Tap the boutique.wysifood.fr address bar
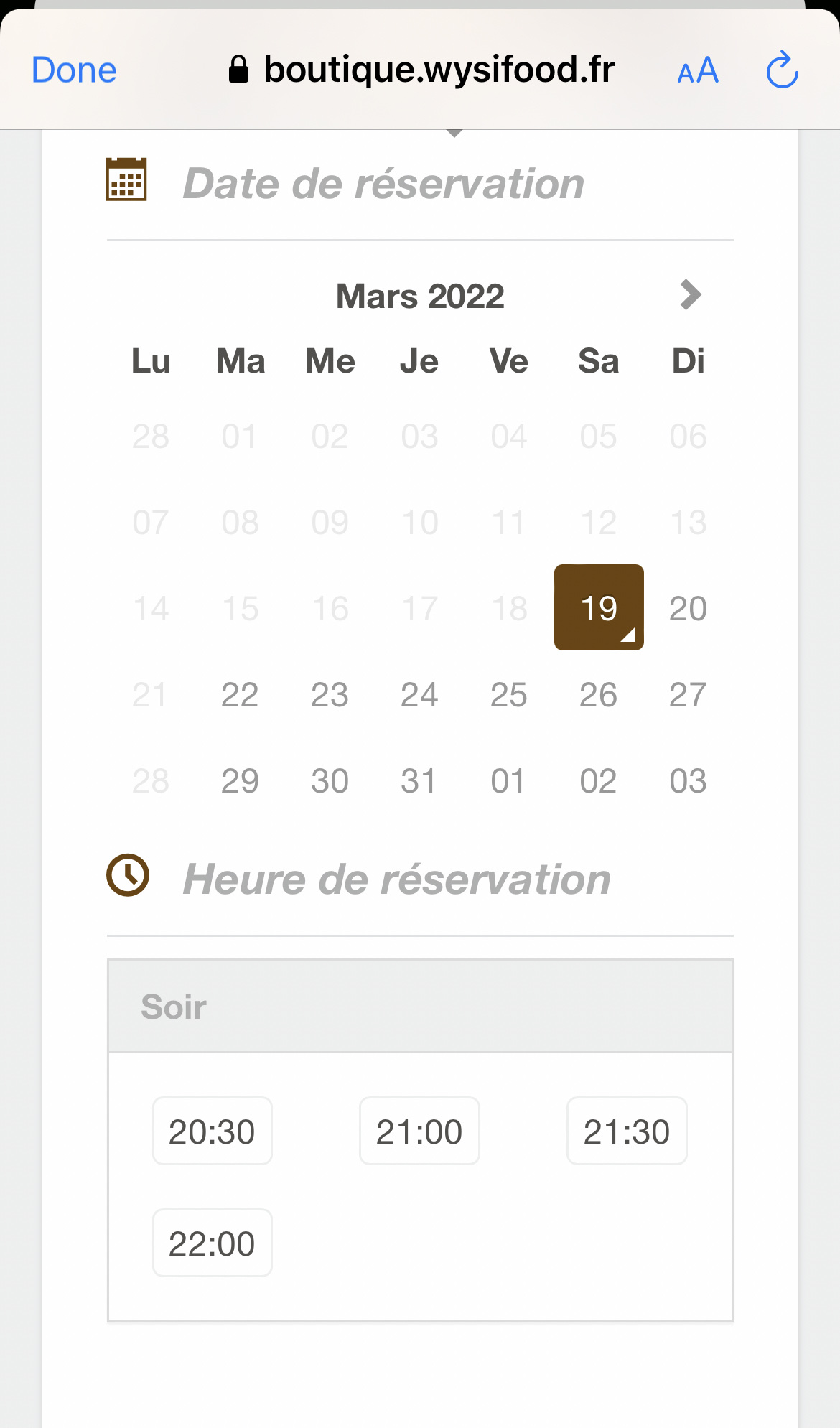The width and height of the screenshot is (840, 1428). point(422,70)
